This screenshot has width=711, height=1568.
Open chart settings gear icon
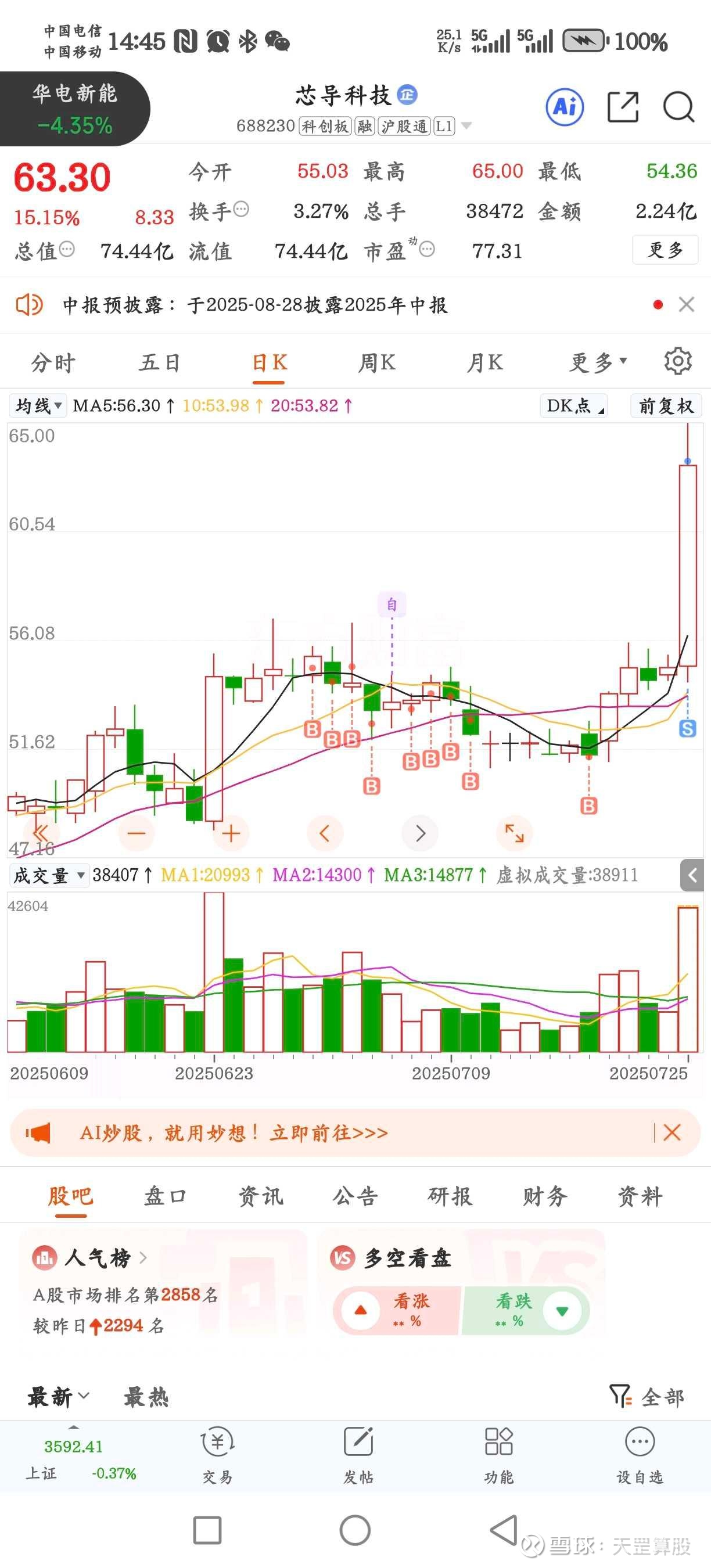[x=677, y=362]
